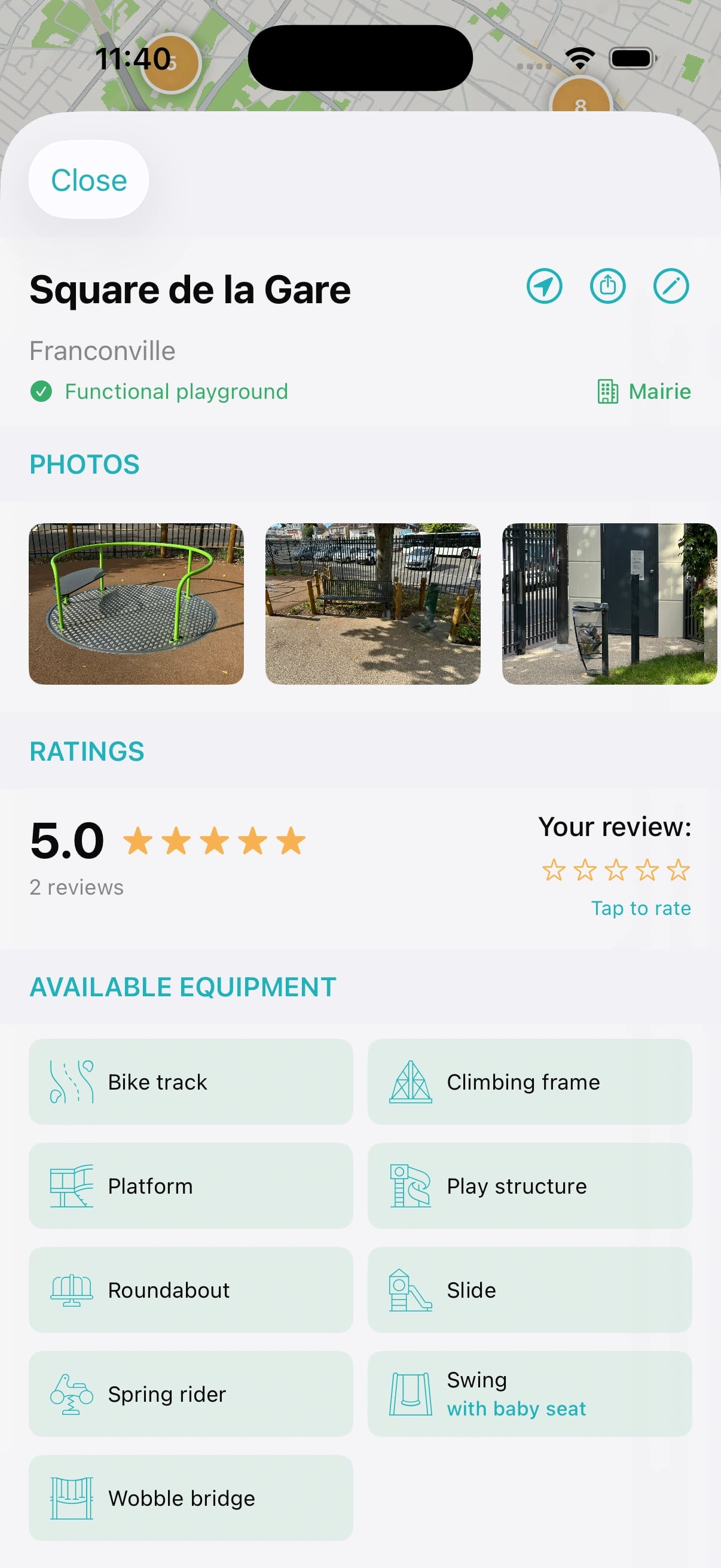Select the directions navigation icon
Image resolution: width=721 pixels, height=1568 pixels.
coord(545,286)
